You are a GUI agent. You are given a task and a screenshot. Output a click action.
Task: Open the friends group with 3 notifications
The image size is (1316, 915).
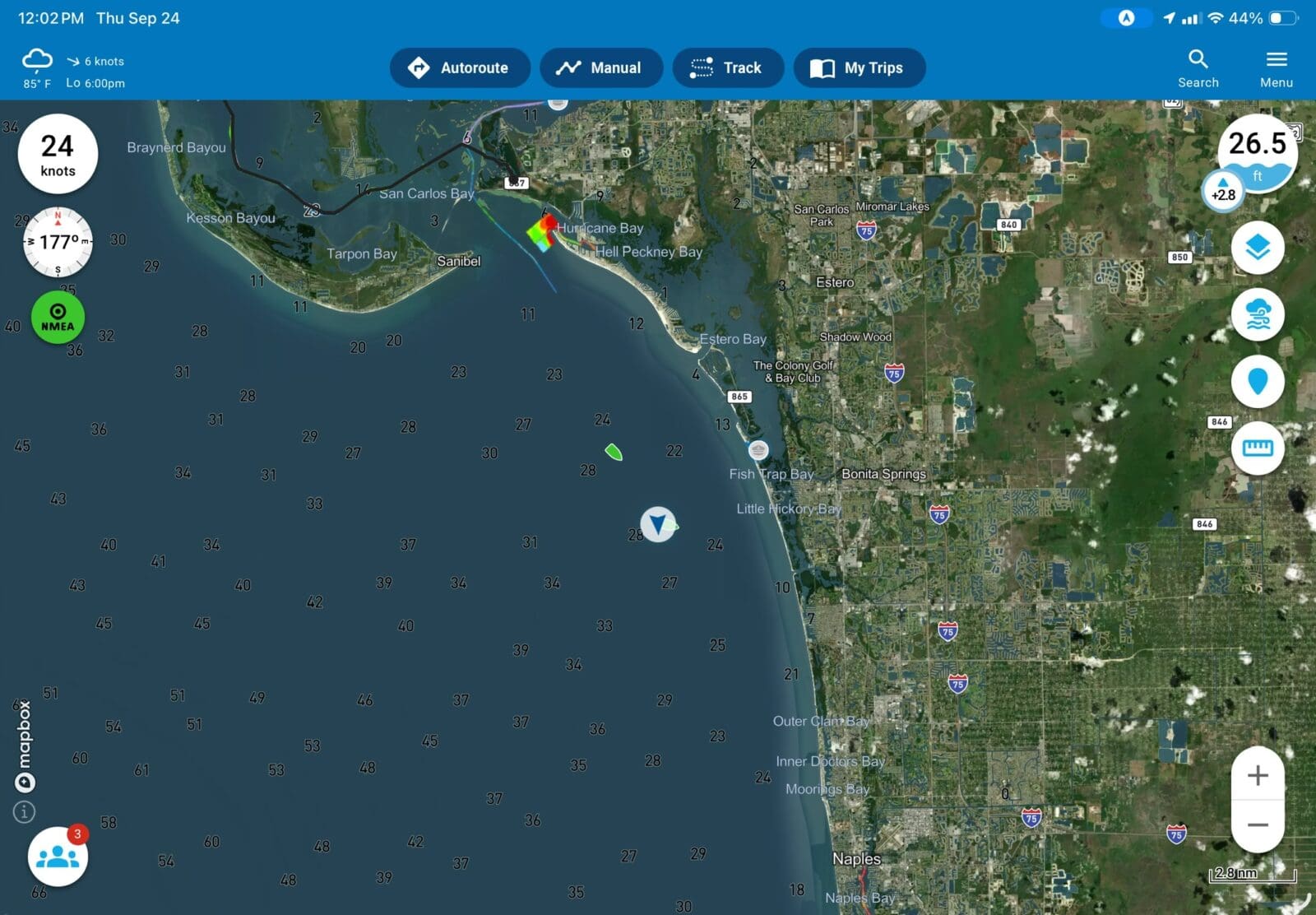pos(58,857)
